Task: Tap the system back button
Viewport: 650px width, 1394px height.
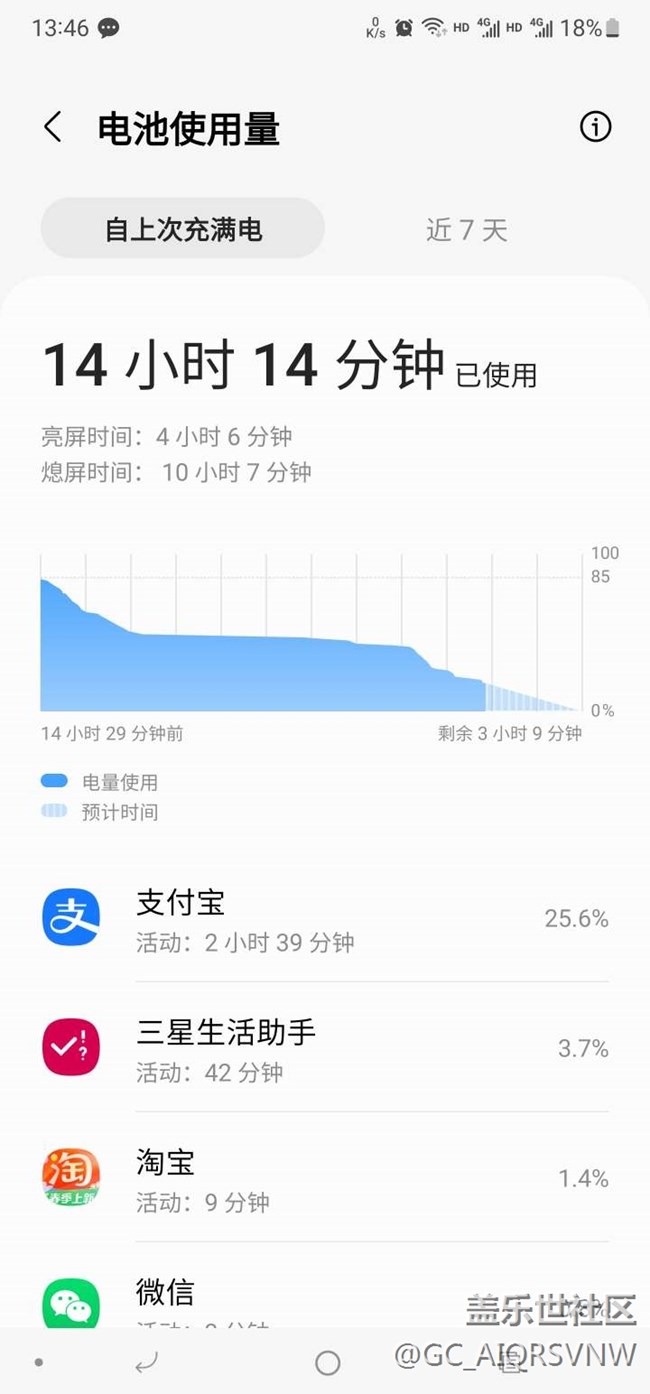Action: 147,1362
